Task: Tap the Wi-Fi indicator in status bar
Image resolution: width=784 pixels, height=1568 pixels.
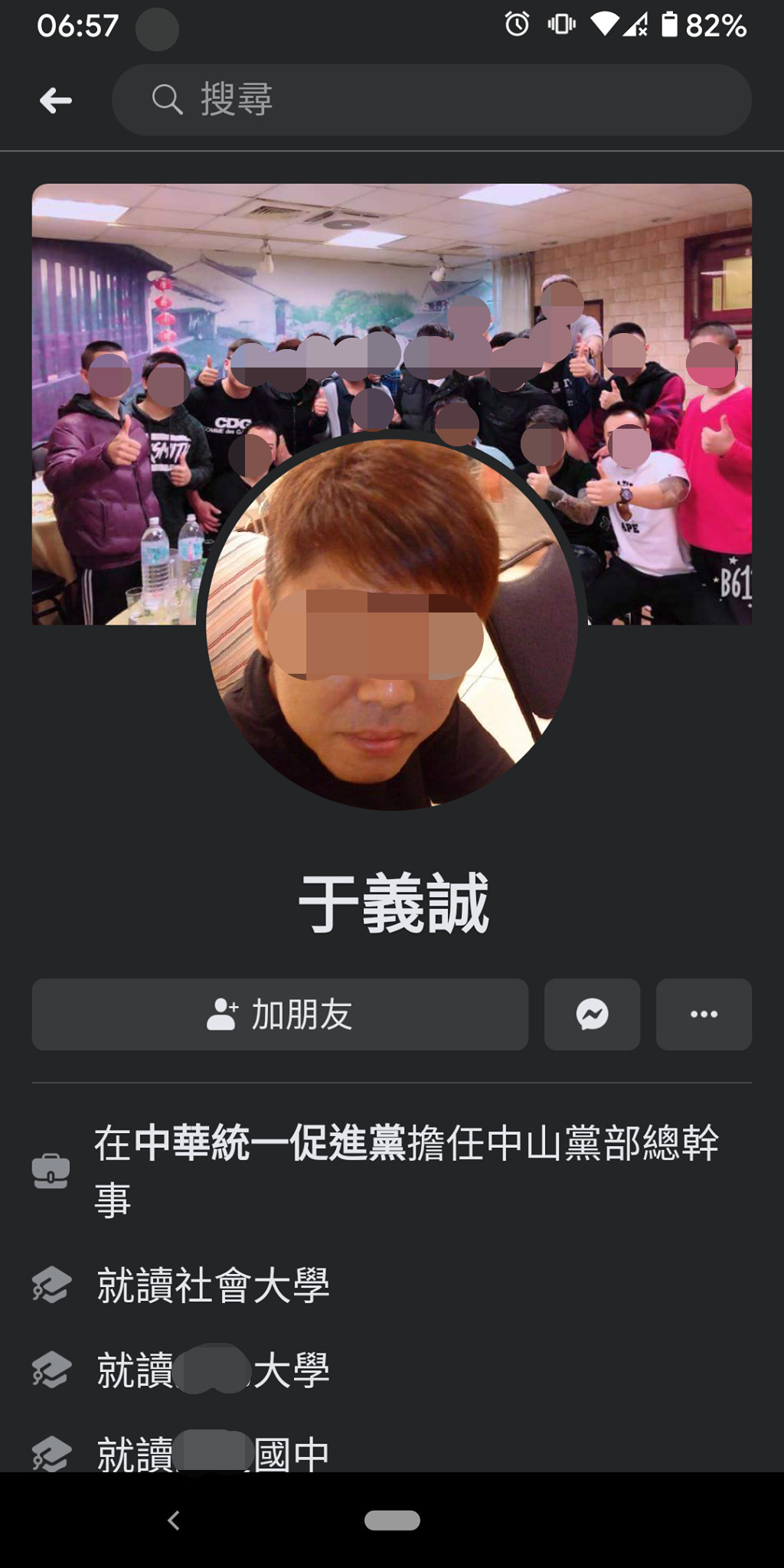Action: tap(605, 24)
